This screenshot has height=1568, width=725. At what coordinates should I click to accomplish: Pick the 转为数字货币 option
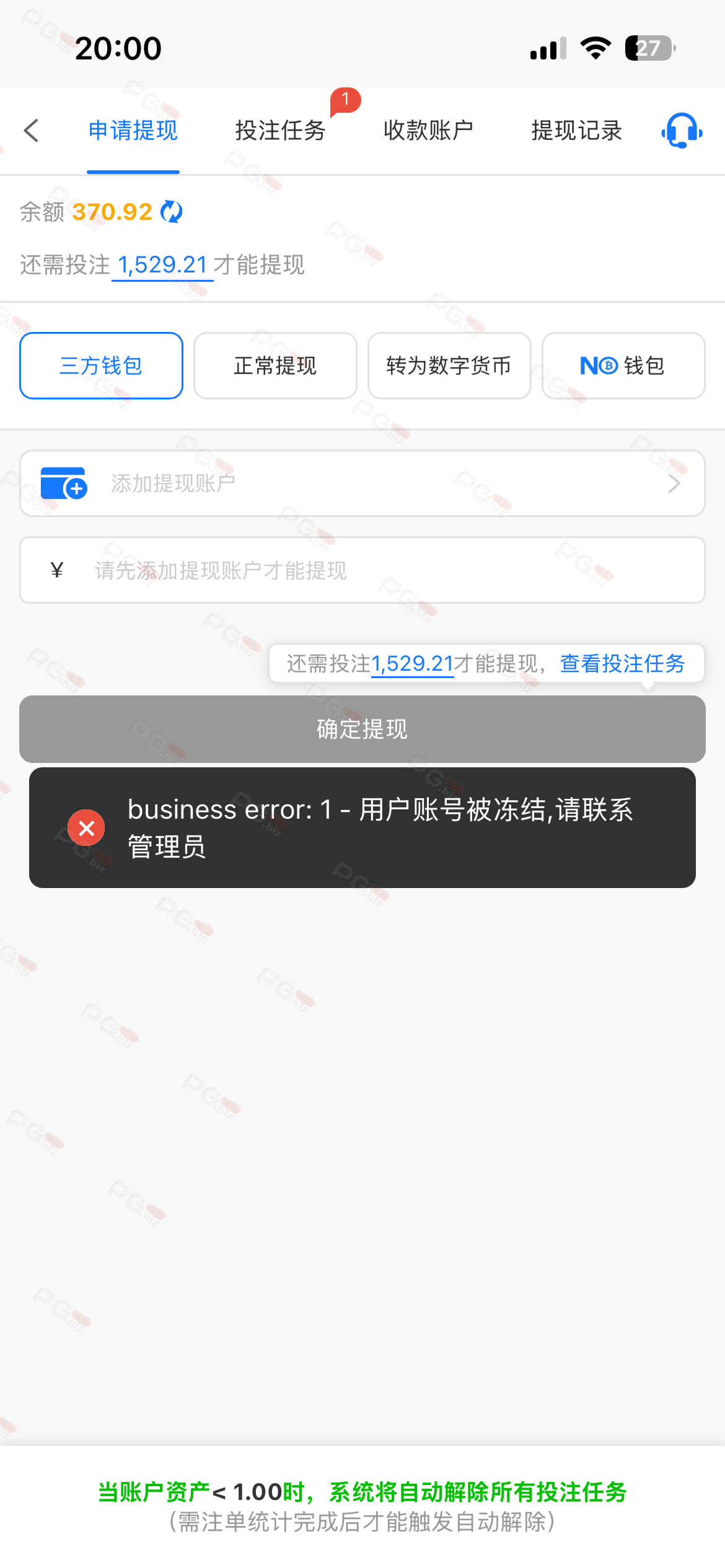pyautogui.click(x=449, y=366)
